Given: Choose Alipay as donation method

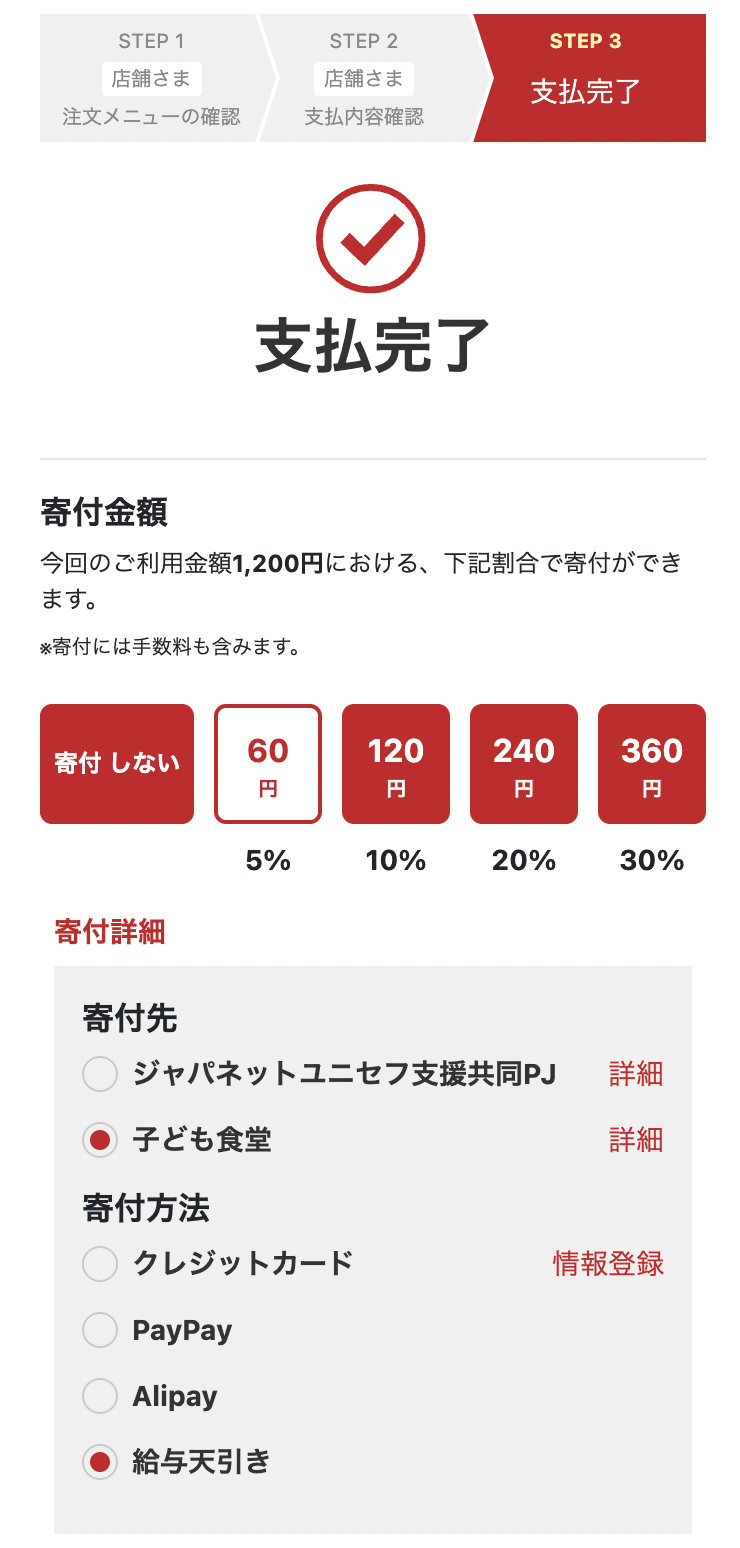Looking at the screenshot, I should point(99,1396).
